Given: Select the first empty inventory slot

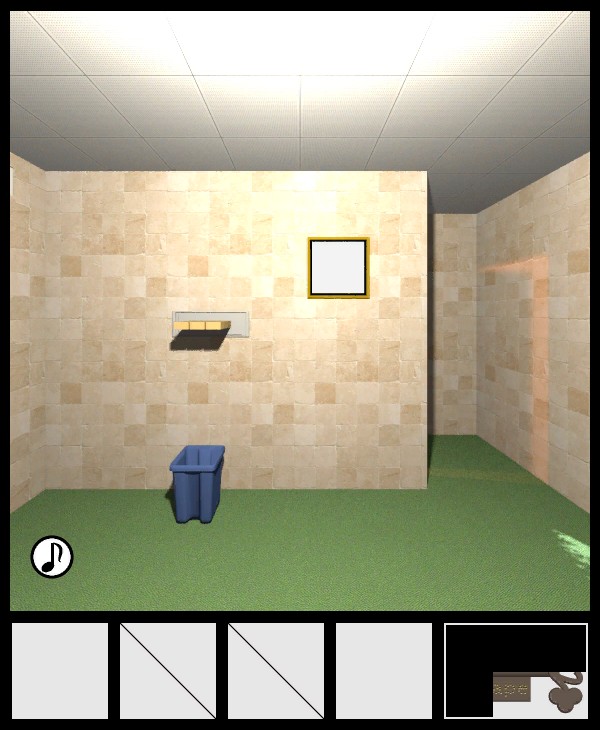Looking at the screenshot, I should [x=60, y=671].
